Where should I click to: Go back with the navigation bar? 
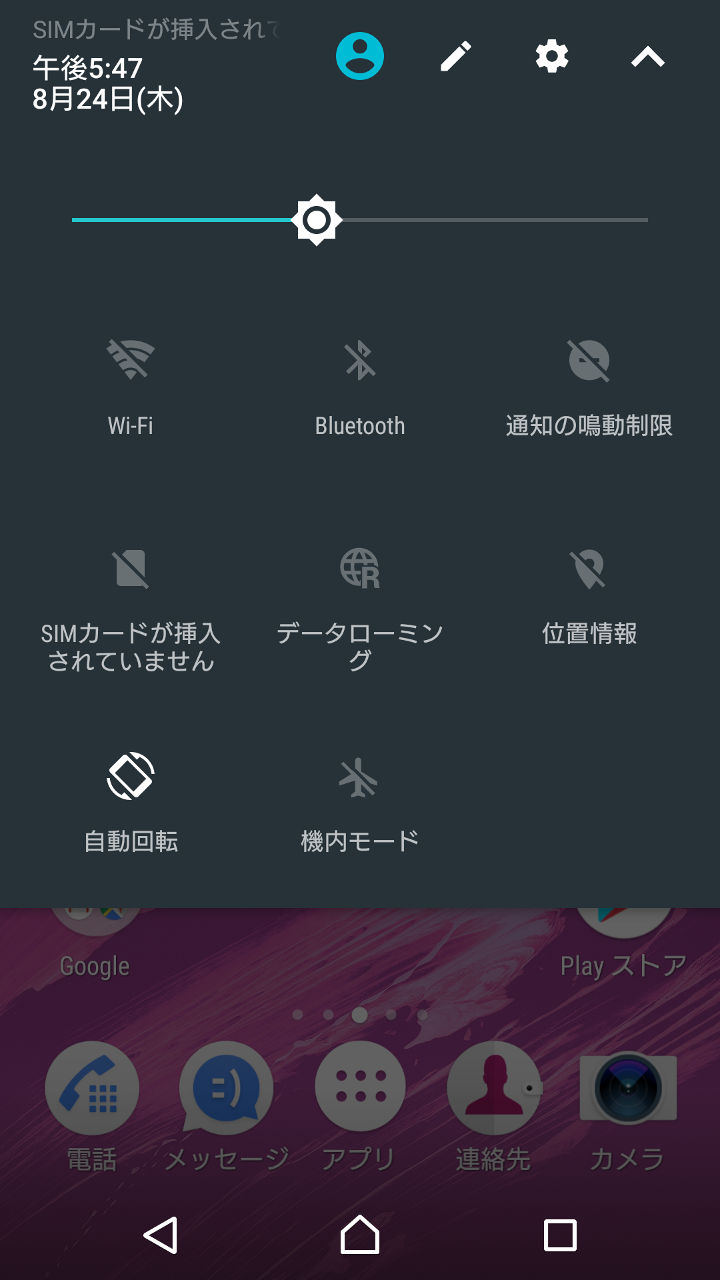click(161, 1236)
